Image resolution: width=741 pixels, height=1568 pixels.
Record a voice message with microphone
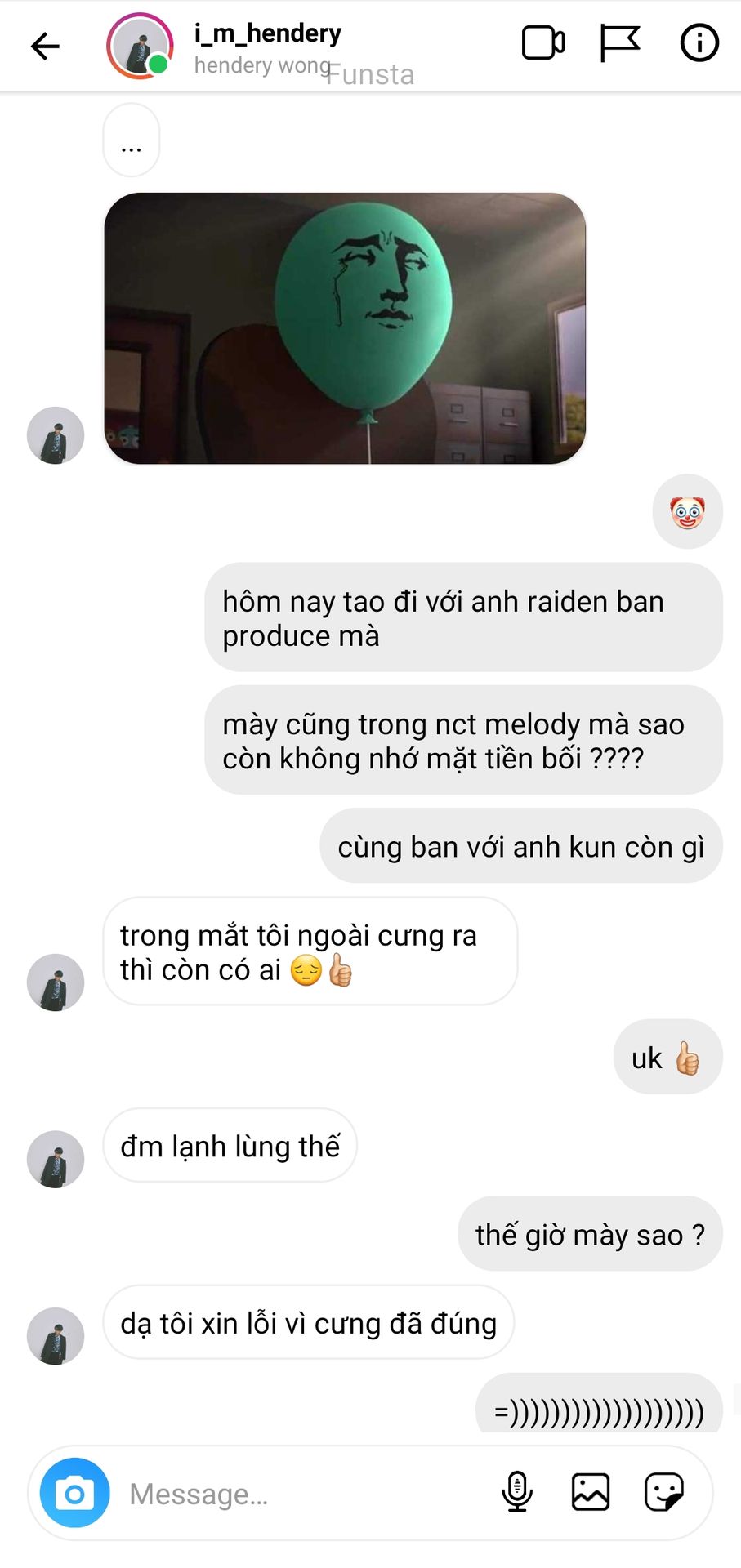[517, 1492]
